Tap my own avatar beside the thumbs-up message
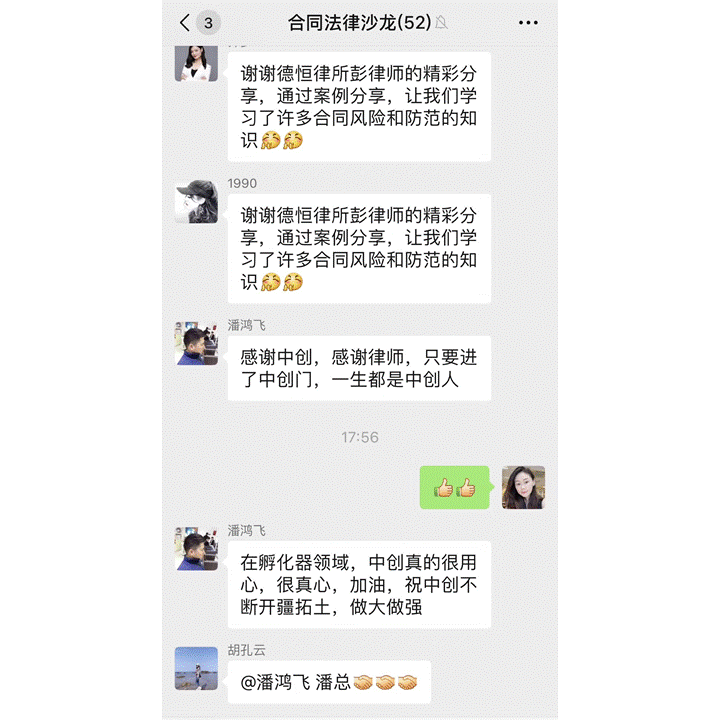 (523, 487)
